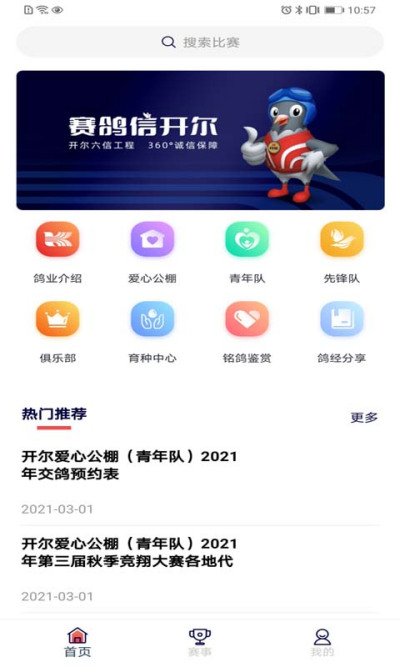400x667 pixels.
Task: Open 先锋队 page
Action: [342, 253]
